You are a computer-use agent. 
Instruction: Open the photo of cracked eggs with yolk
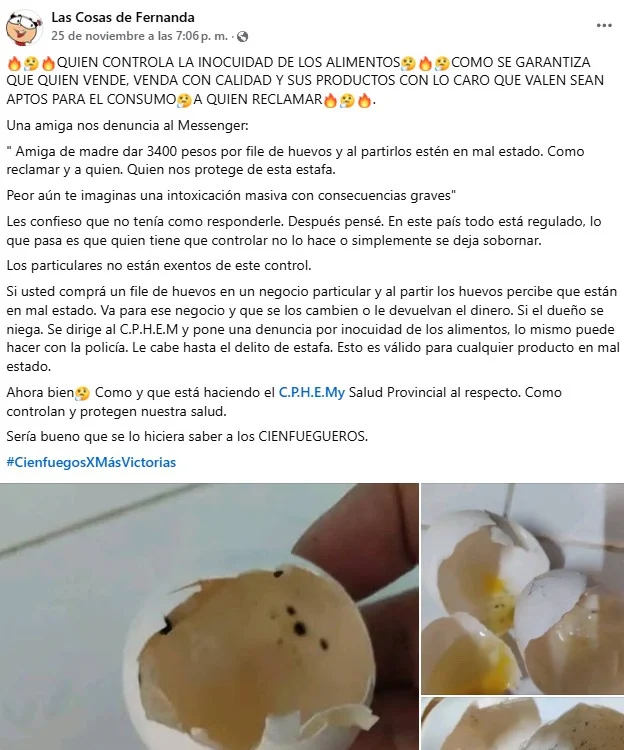pos(522,588)
